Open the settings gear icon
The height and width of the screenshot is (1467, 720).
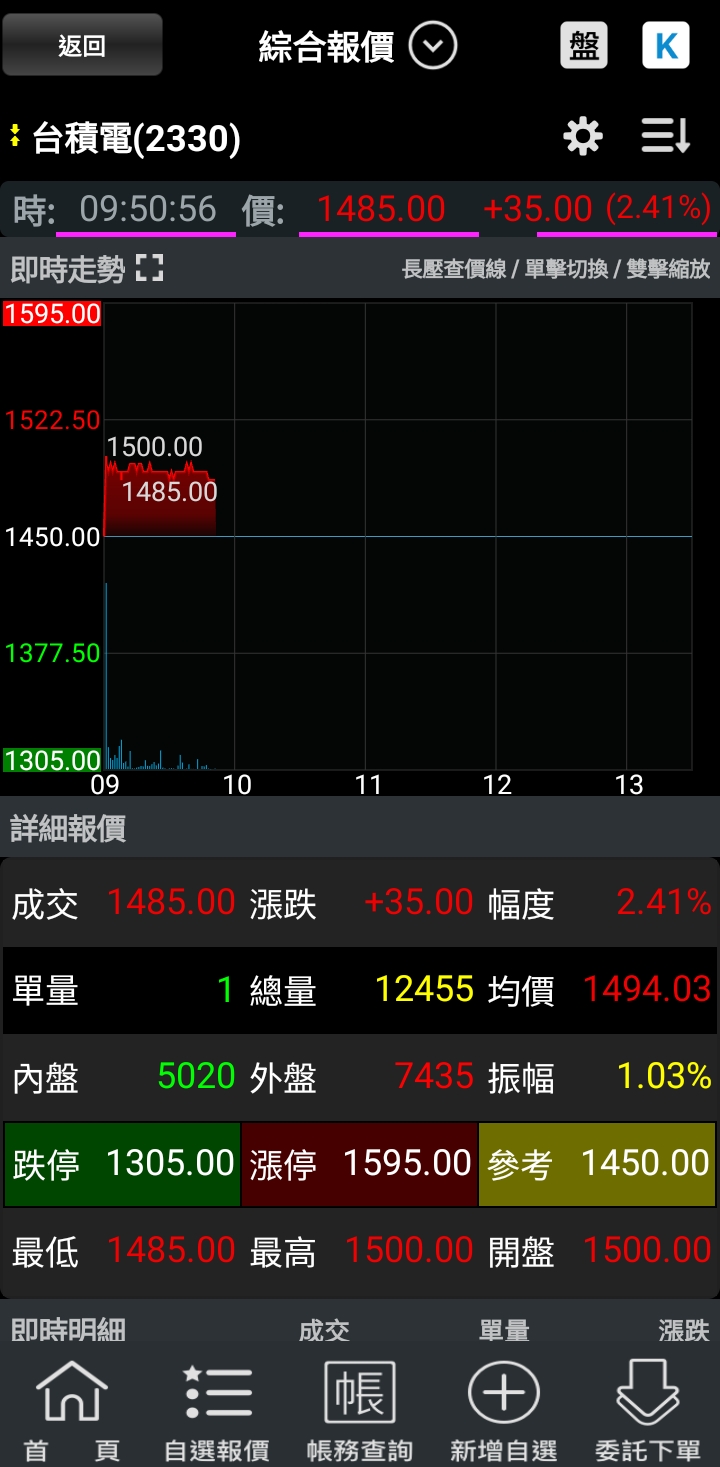pyautogui.click(x=583, y=137)
